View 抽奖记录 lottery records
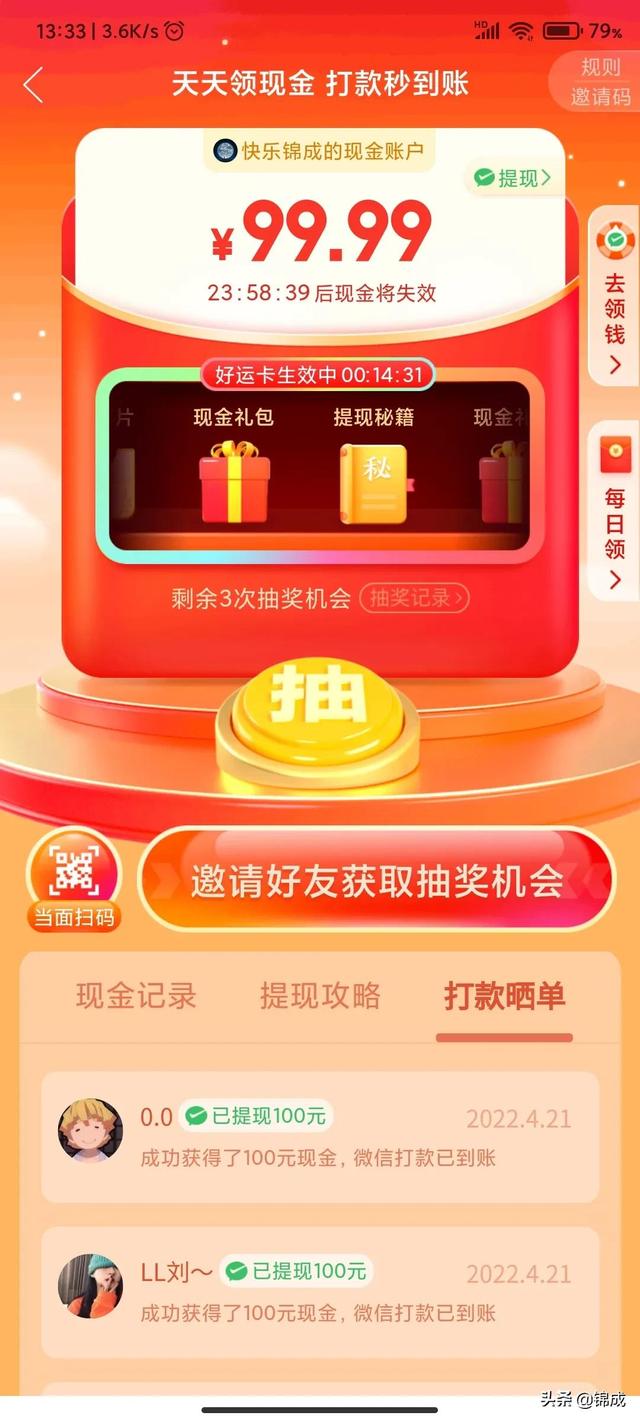The height and width of the screenshot is (1422, 640). [414, 599]
